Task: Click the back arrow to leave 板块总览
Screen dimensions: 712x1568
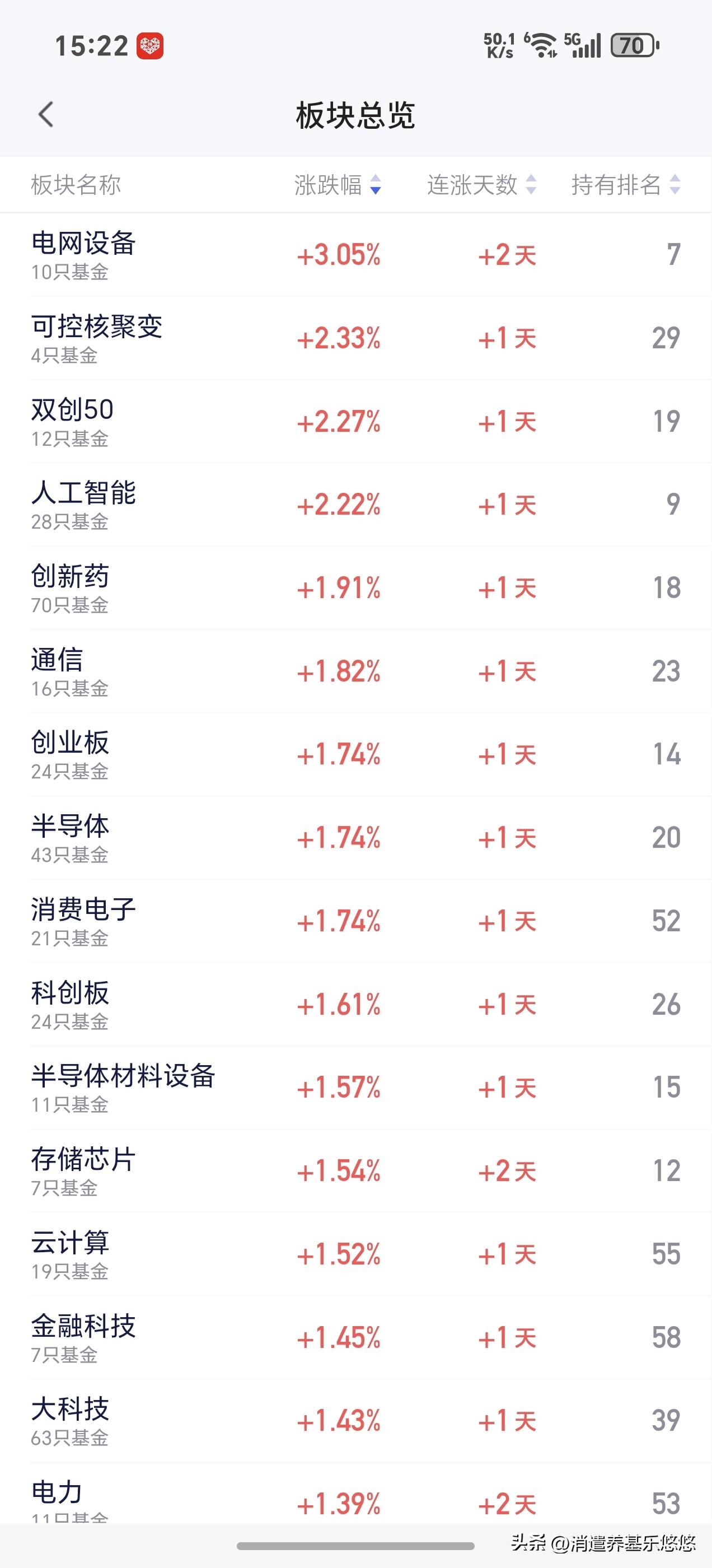Action: click(48, 113)
